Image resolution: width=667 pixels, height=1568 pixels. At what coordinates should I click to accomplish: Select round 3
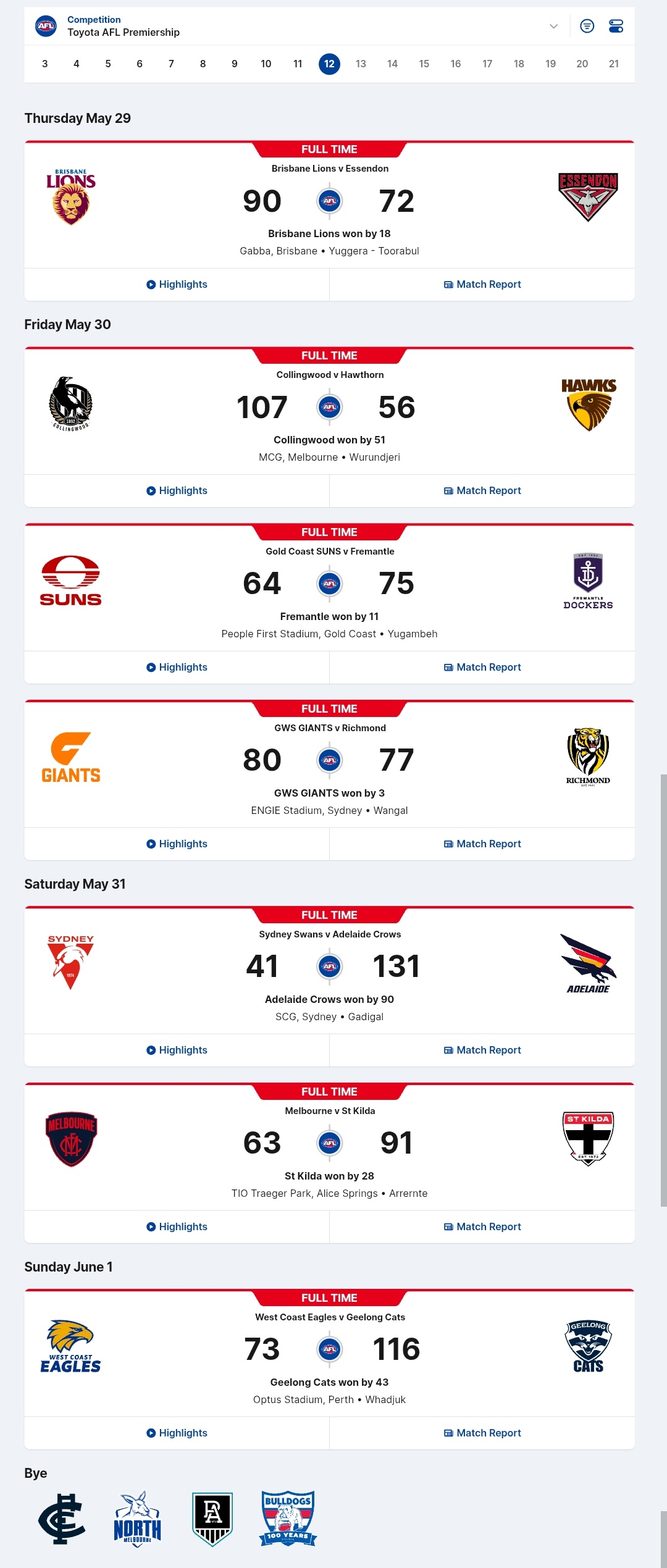44,64
